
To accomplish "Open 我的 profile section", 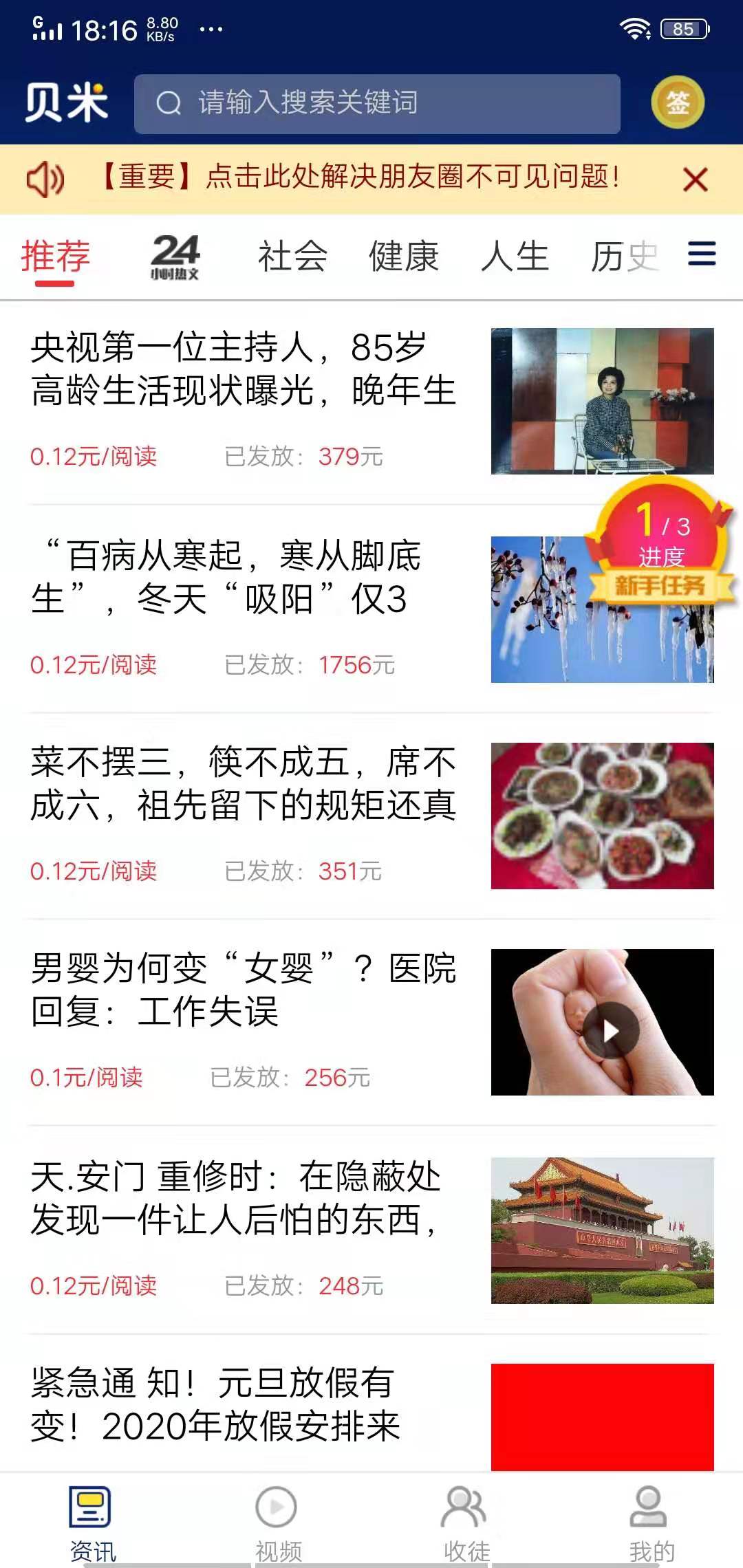I will click(x=648, y=1513).
